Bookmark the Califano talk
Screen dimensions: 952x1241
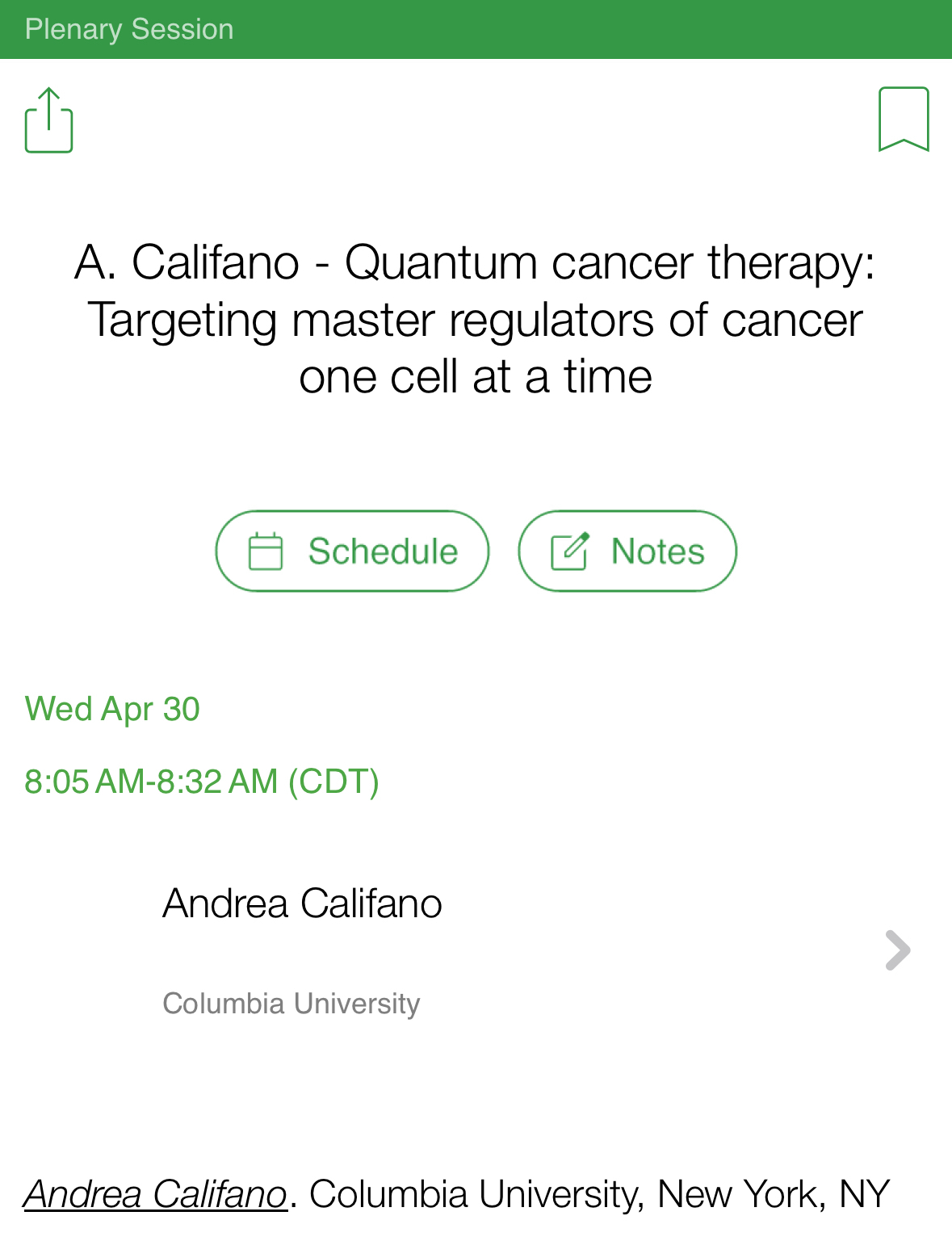(x=904, y=119)
